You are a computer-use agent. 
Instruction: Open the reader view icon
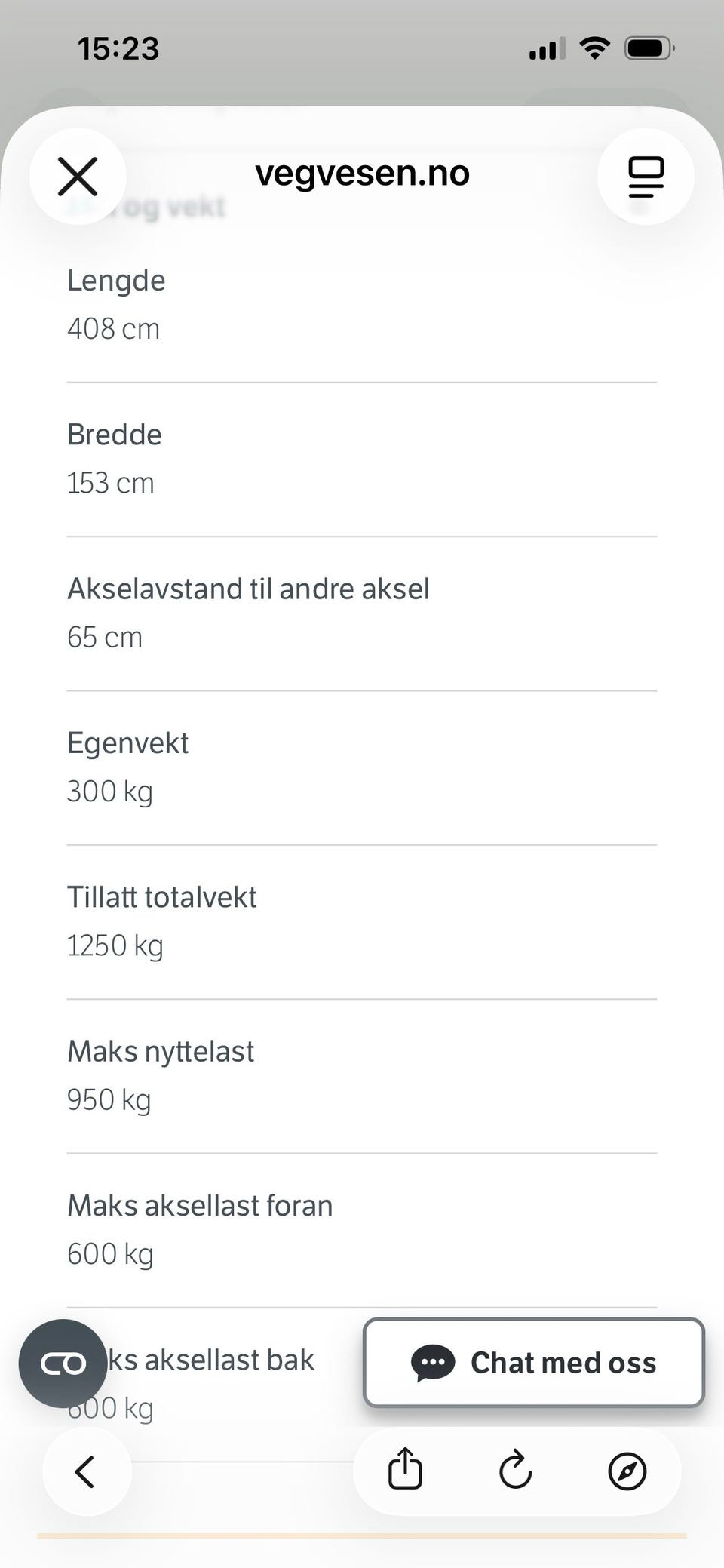(646, 177)
